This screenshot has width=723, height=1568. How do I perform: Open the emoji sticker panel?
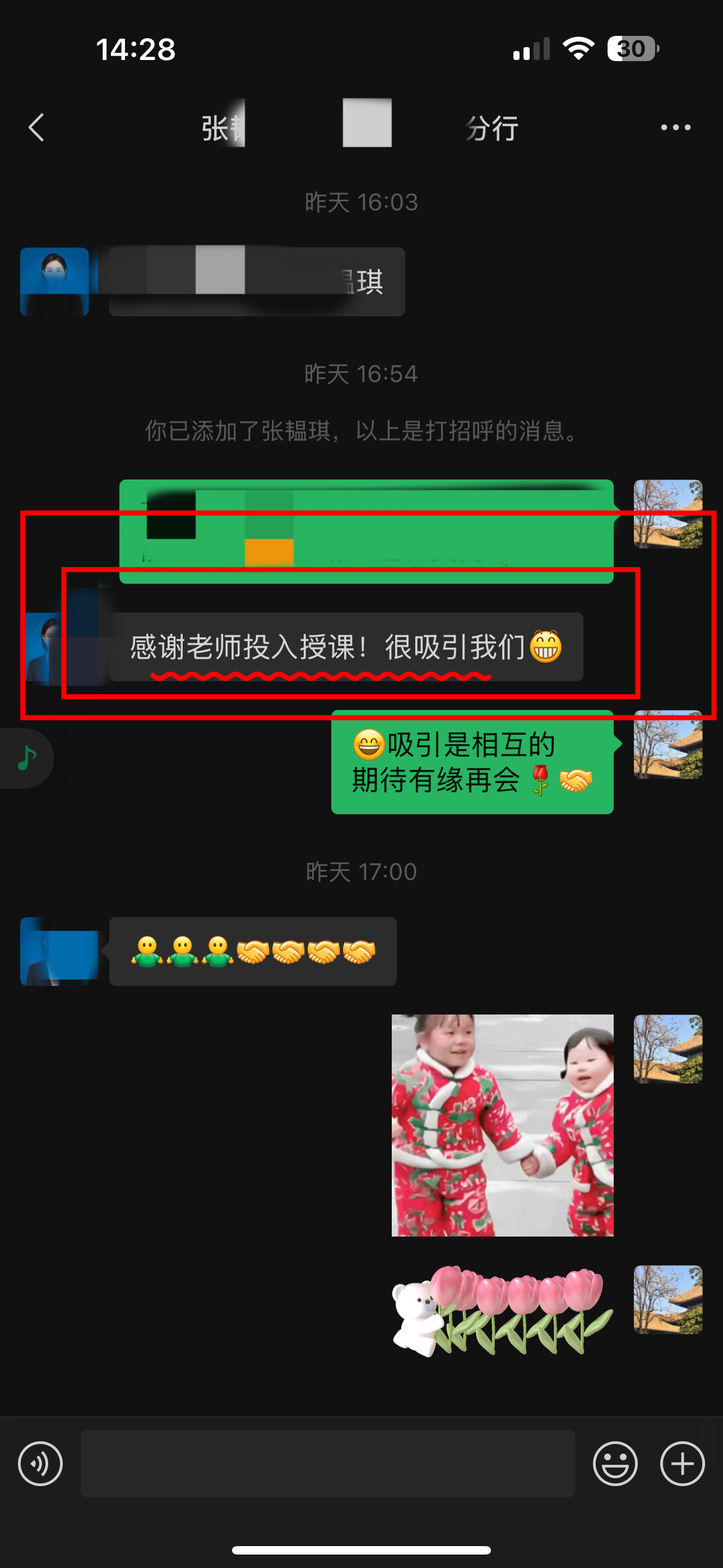click(x=615, y=1463)
